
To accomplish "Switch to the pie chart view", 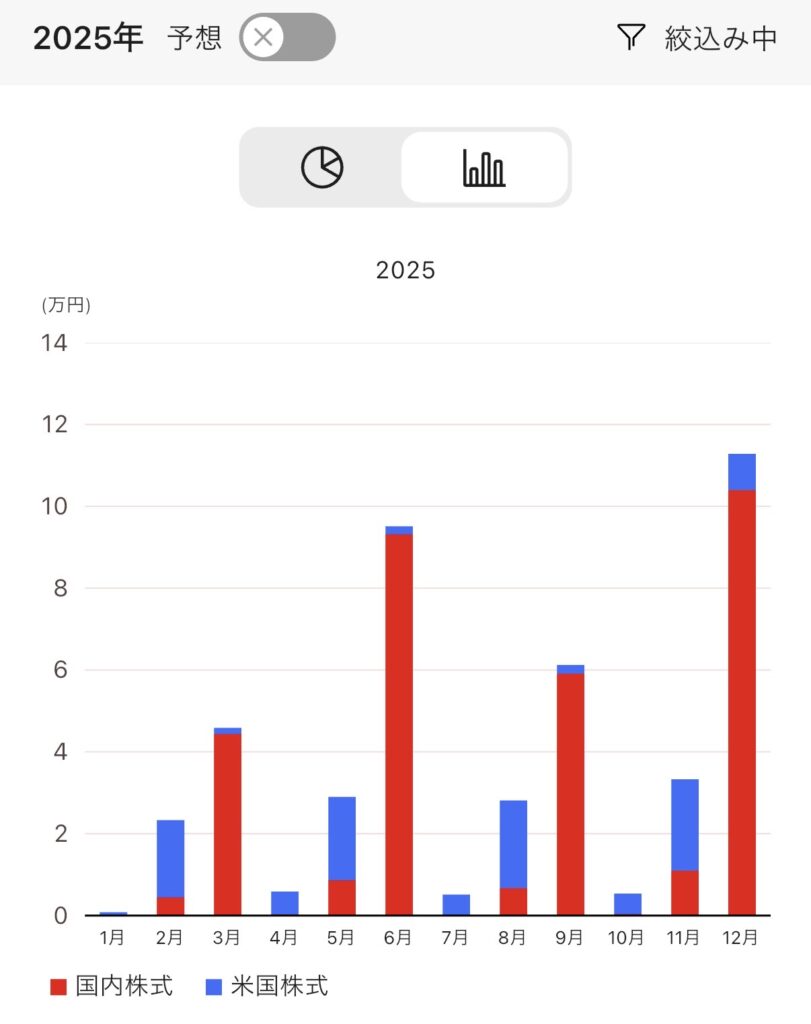I will pos(322,167).
